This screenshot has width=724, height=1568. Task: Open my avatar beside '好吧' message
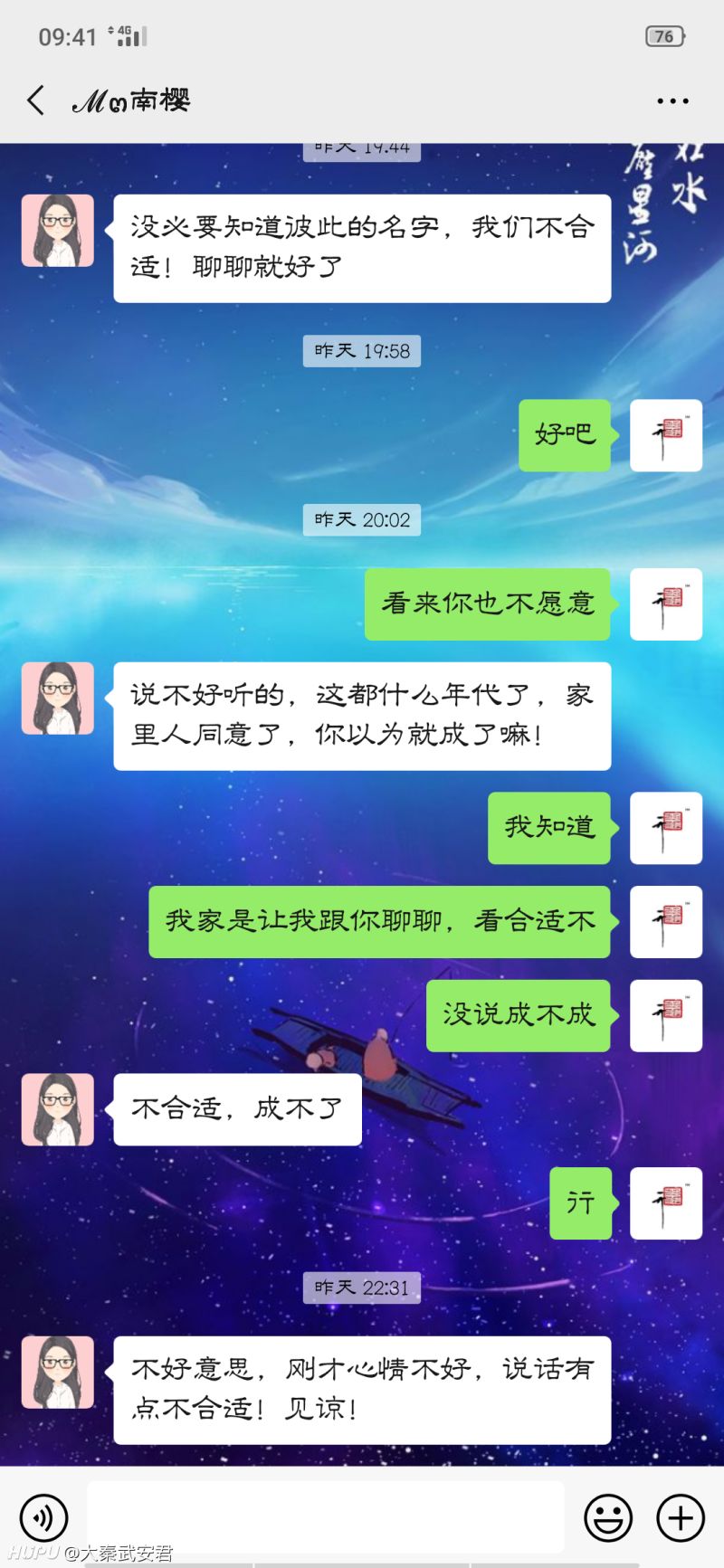click(x=666, y=435)
